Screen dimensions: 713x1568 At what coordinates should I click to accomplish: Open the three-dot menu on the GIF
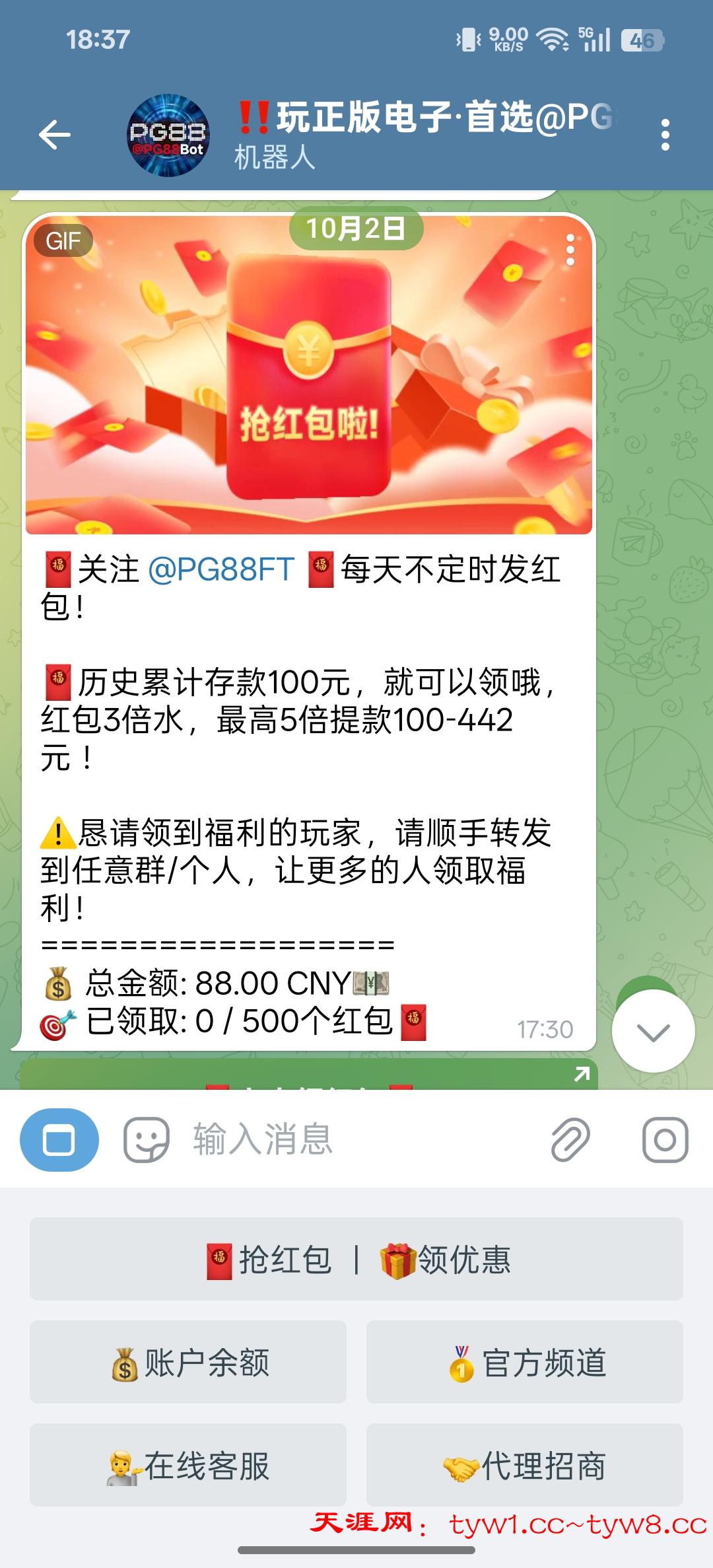click(570, 250)
